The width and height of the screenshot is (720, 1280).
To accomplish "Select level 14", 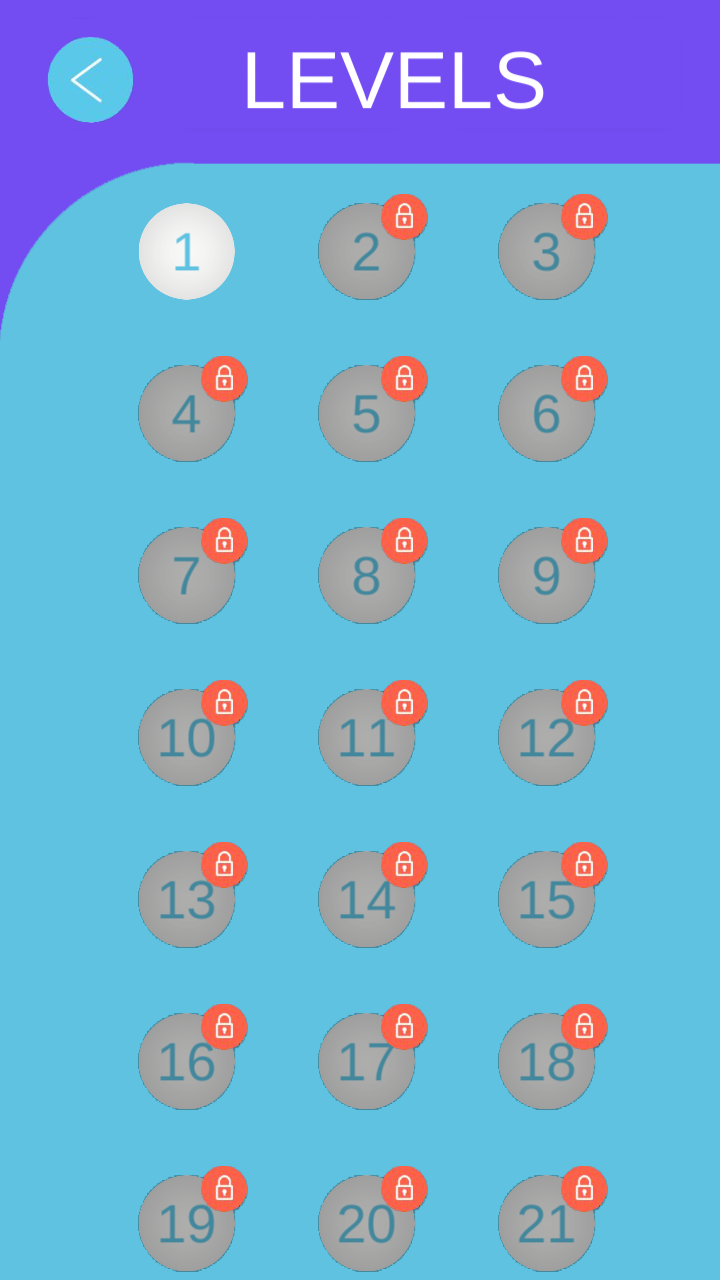I will click(366, 900).
